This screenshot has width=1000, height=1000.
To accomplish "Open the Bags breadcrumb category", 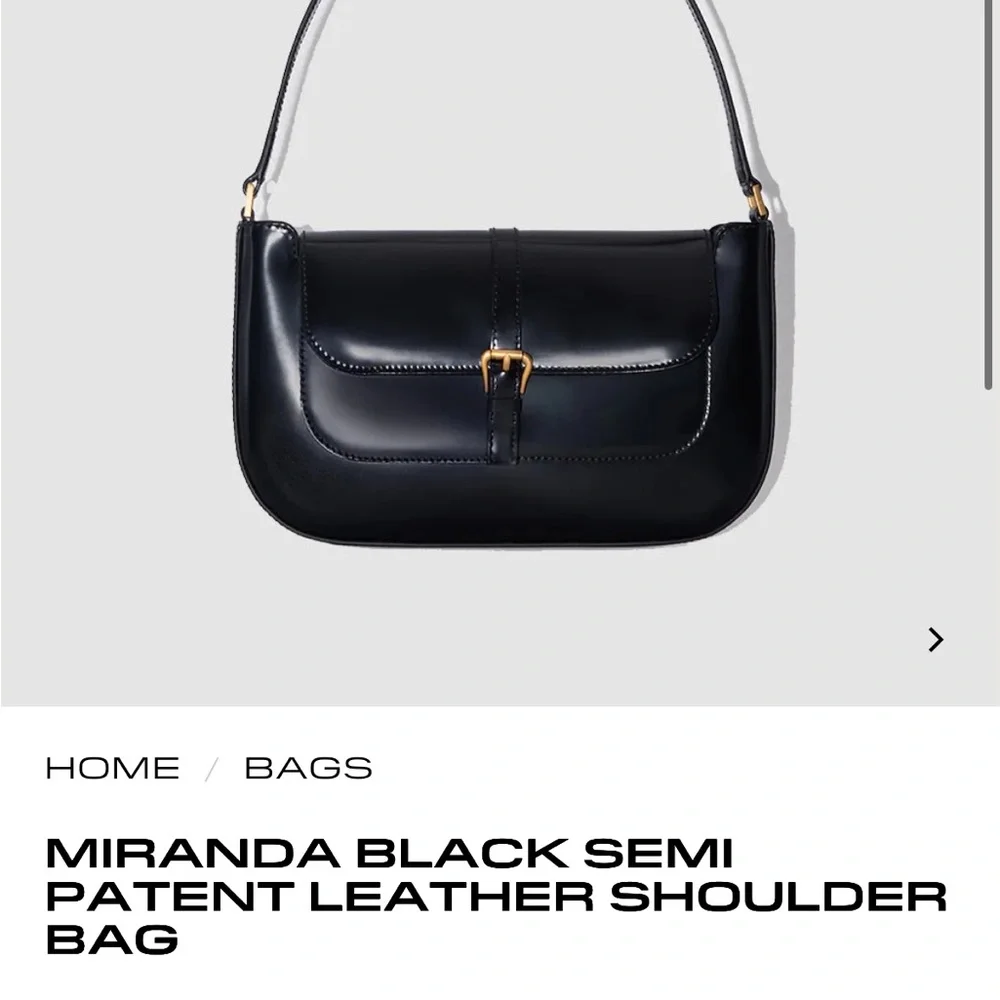I will (x=308, y=768).
